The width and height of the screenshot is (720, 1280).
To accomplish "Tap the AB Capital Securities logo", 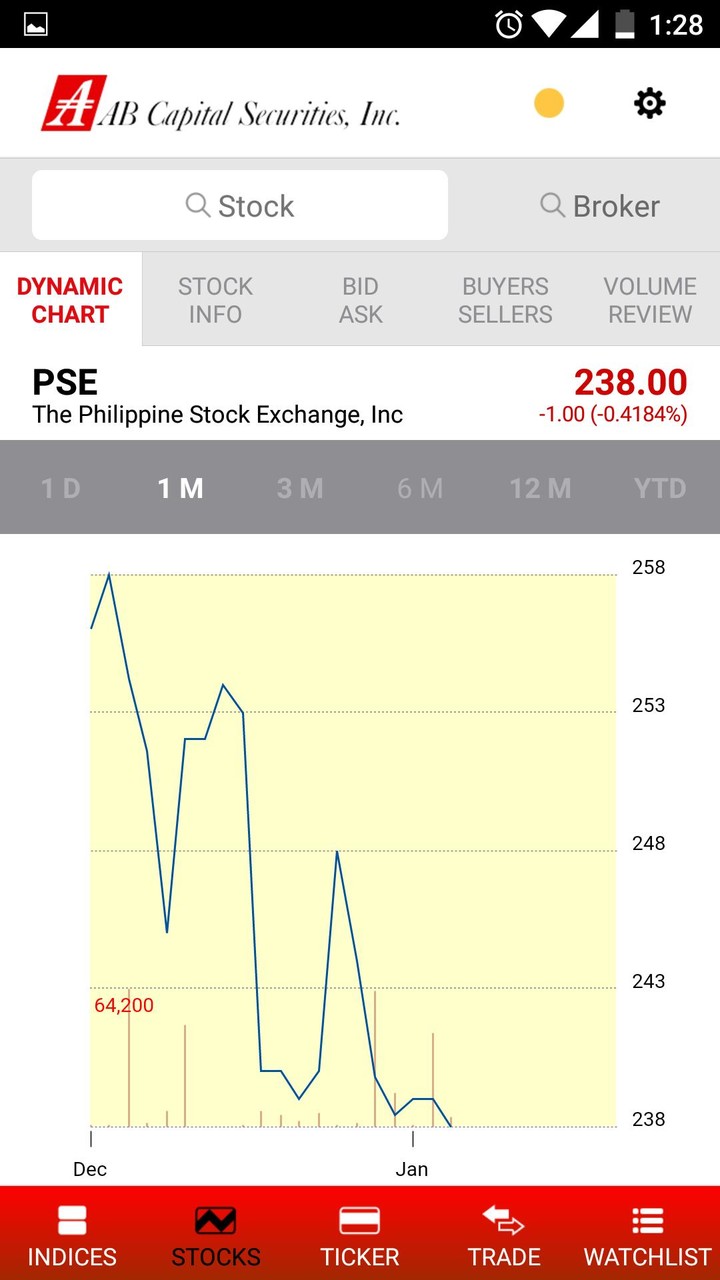I will [220, 103].
